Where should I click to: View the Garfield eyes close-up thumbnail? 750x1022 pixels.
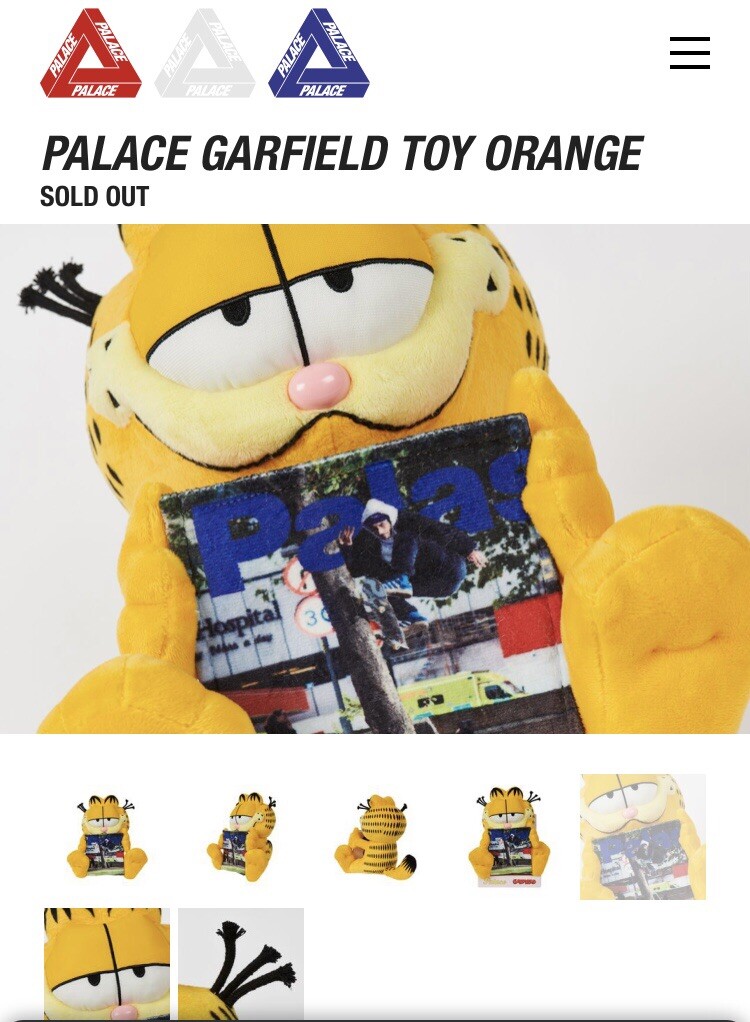coord(107,963)
